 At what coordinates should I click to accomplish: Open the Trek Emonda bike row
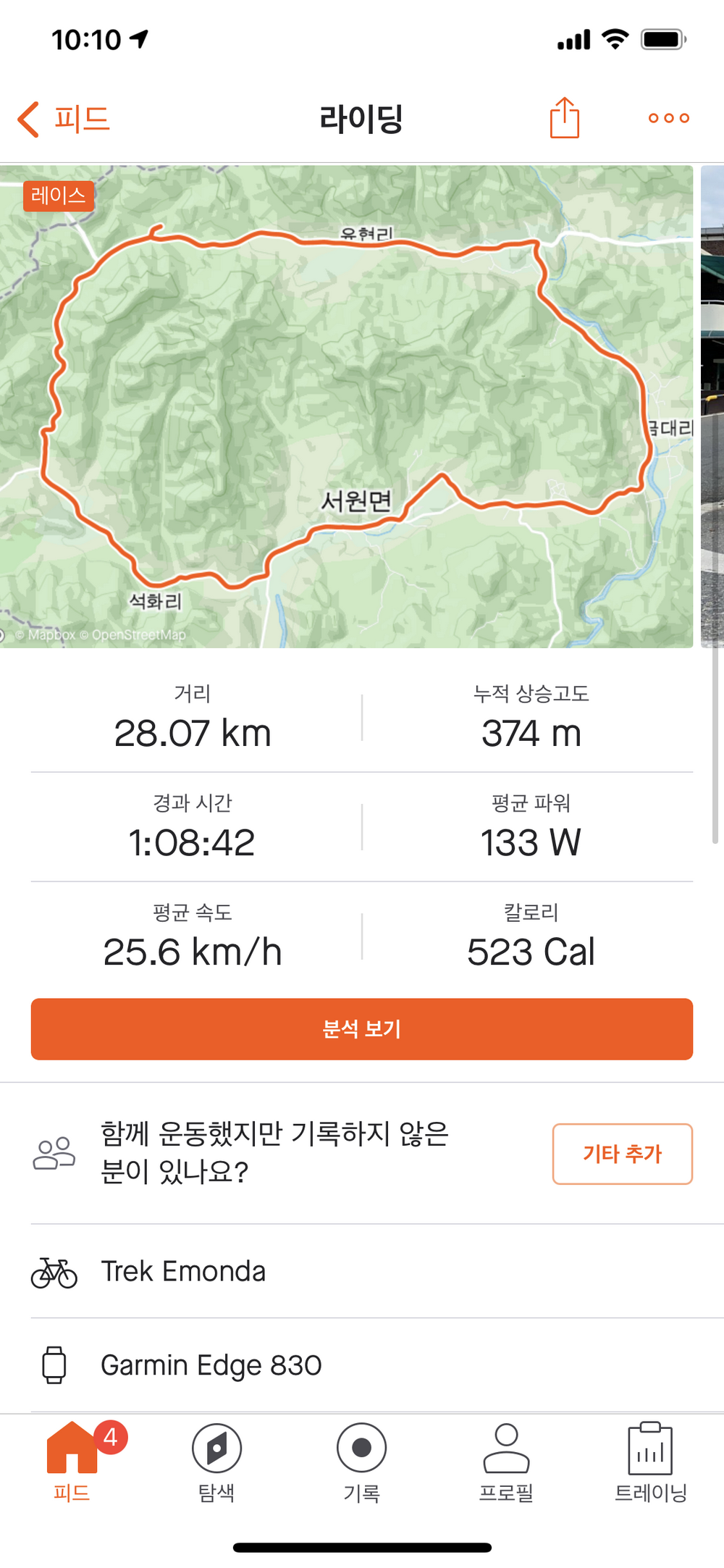click(x=361, y=1271)
